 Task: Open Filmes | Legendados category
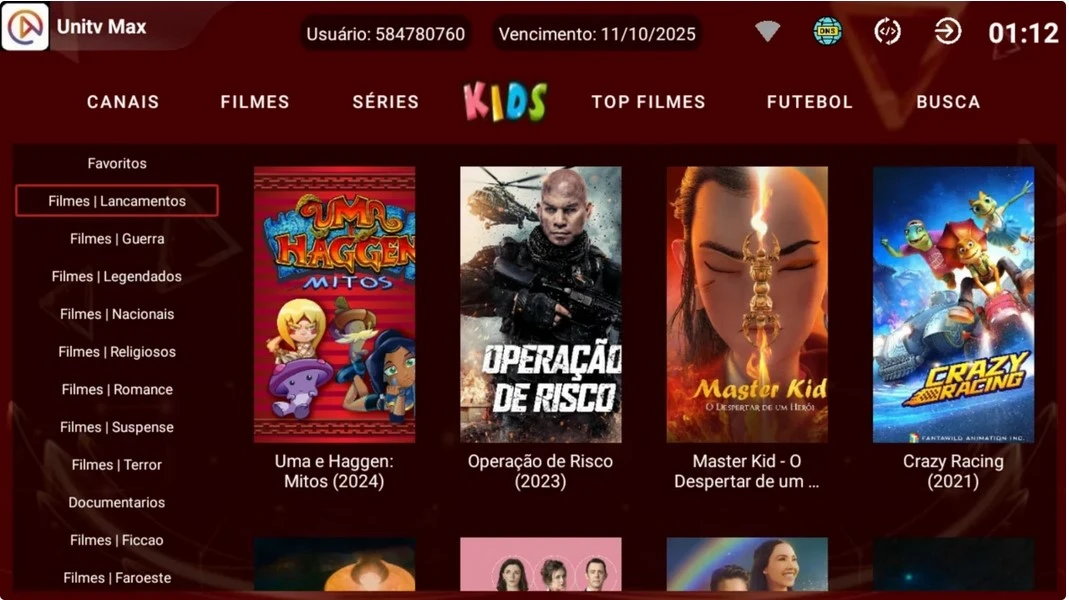tap(117, 276)
